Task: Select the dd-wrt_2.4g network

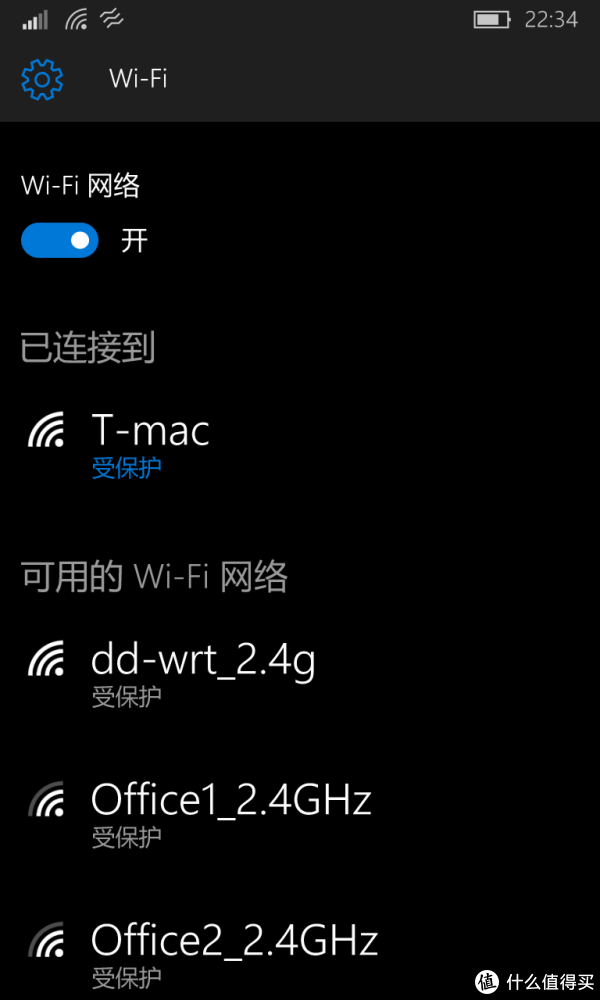Action: point(300,674)
